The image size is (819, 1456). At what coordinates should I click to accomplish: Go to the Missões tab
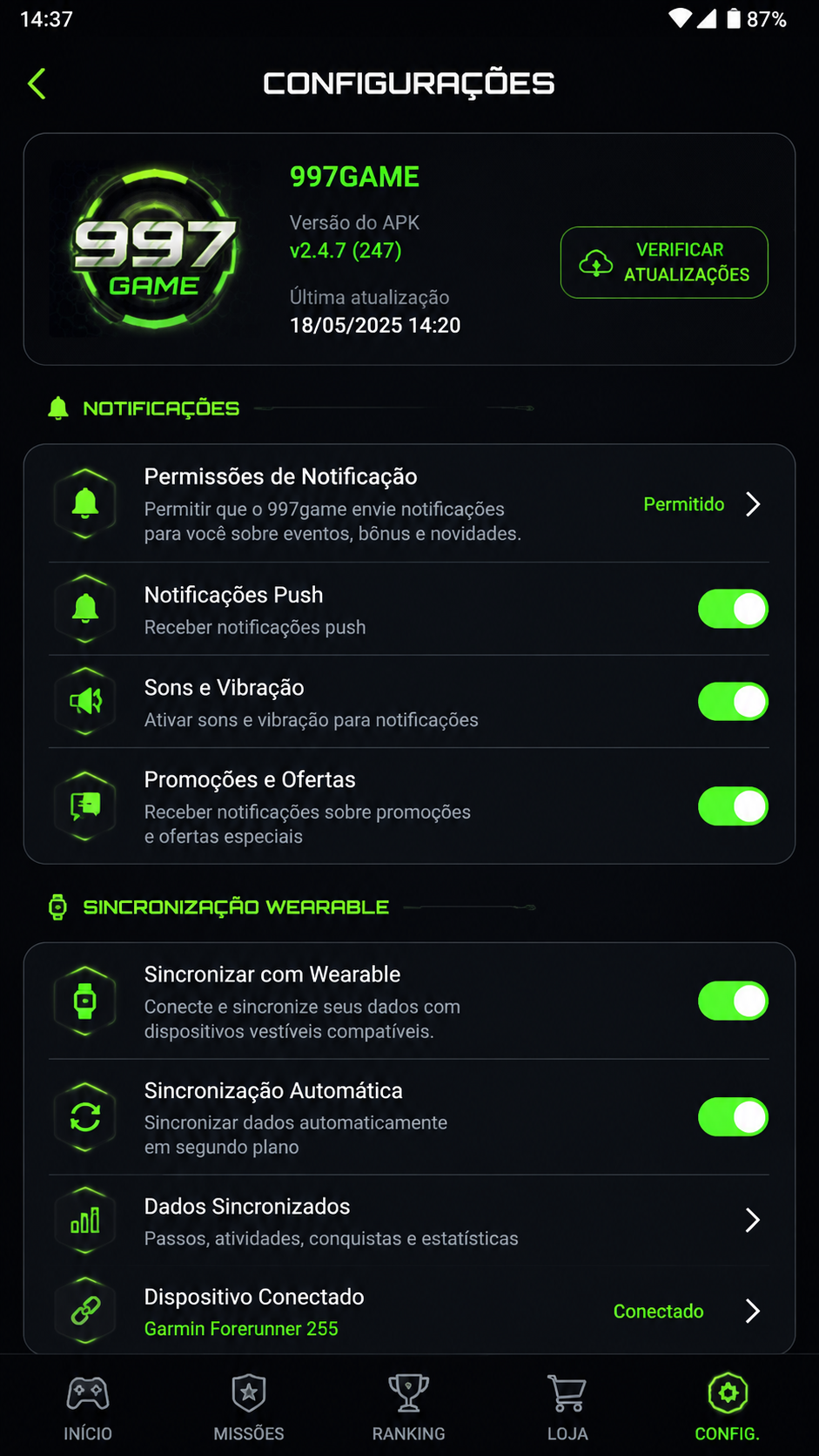(x=249, y=1407)
